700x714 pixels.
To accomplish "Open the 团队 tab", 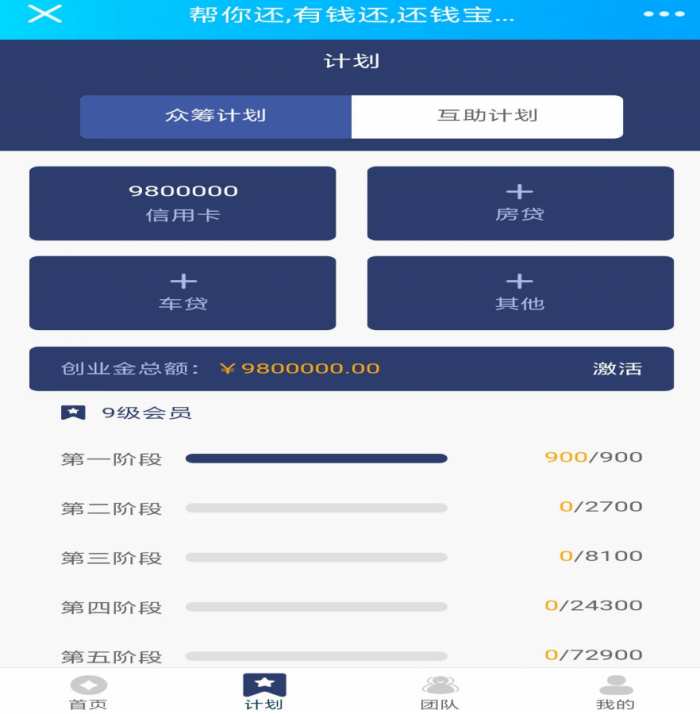I will [440, 692].
